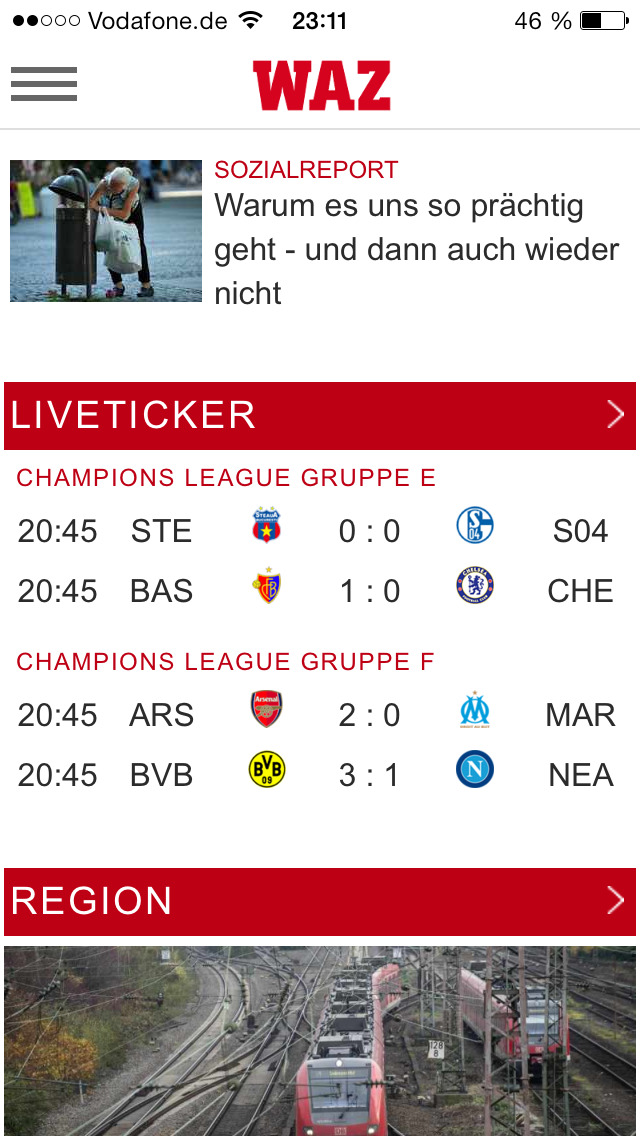Expand the Liveticker section
Image resolution: width=640 pixels, height=1136 pixels.
tap(614, 415)
